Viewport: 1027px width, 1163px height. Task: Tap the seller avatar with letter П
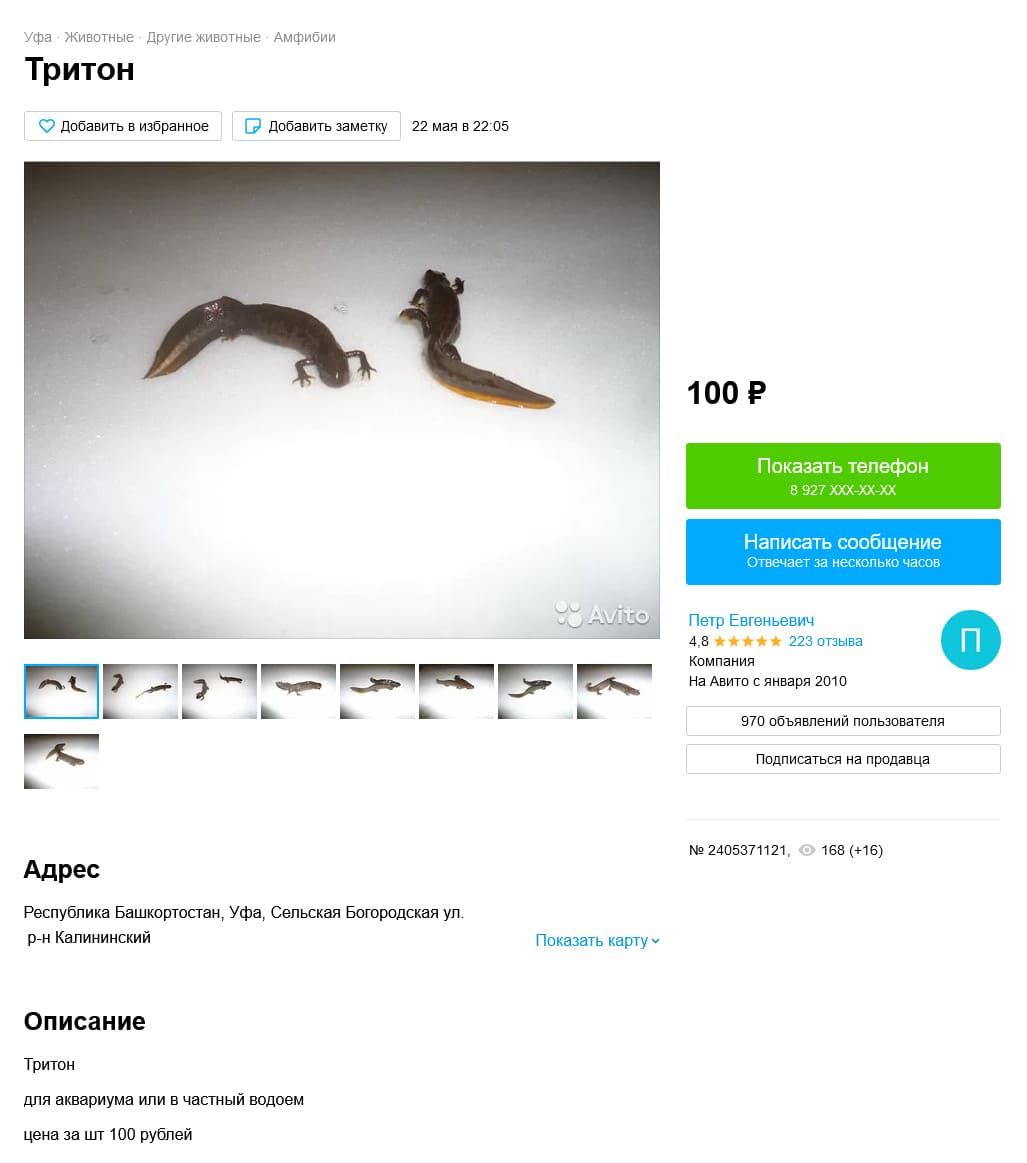970,640
